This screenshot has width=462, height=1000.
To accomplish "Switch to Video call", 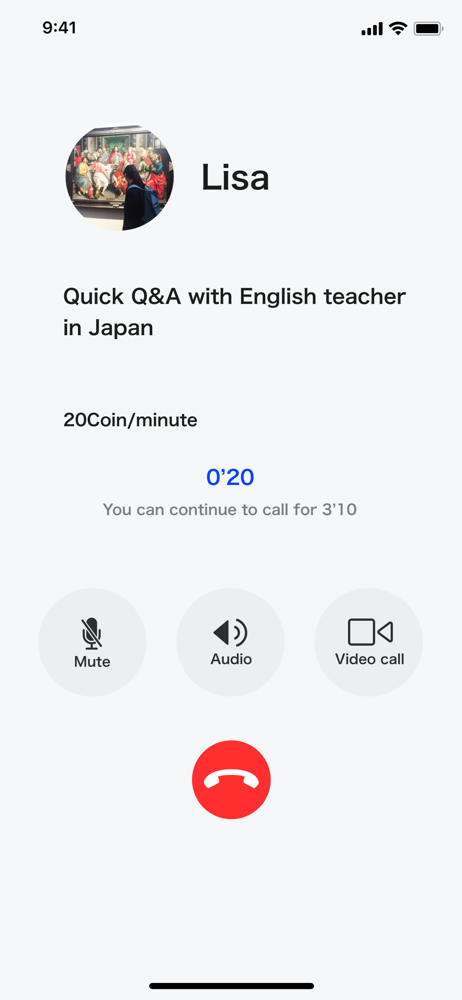I will (x=369, y=642).
